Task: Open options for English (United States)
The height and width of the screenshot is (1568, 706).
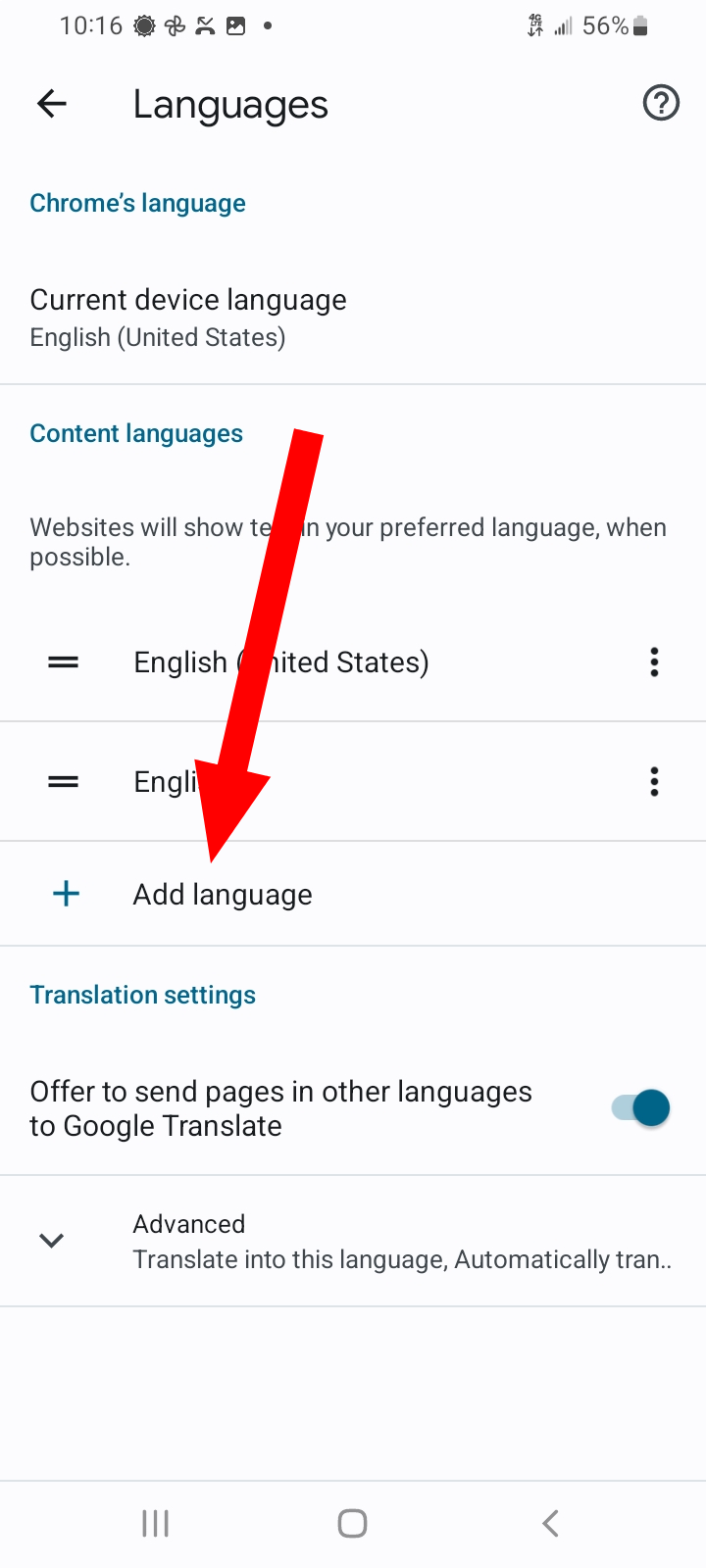Action: (x=653, y=661)
